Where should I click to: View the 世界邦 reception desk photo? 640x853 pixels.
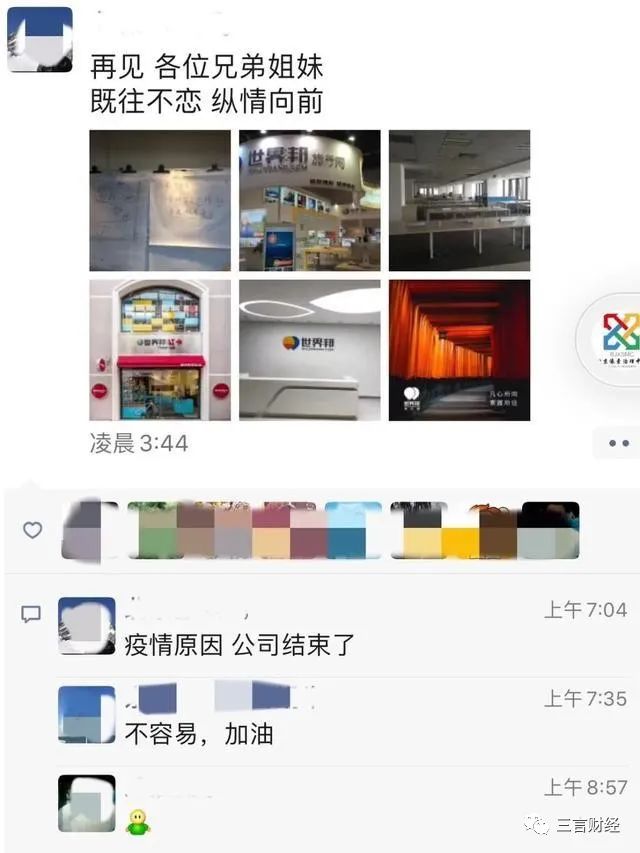[309, 350]
